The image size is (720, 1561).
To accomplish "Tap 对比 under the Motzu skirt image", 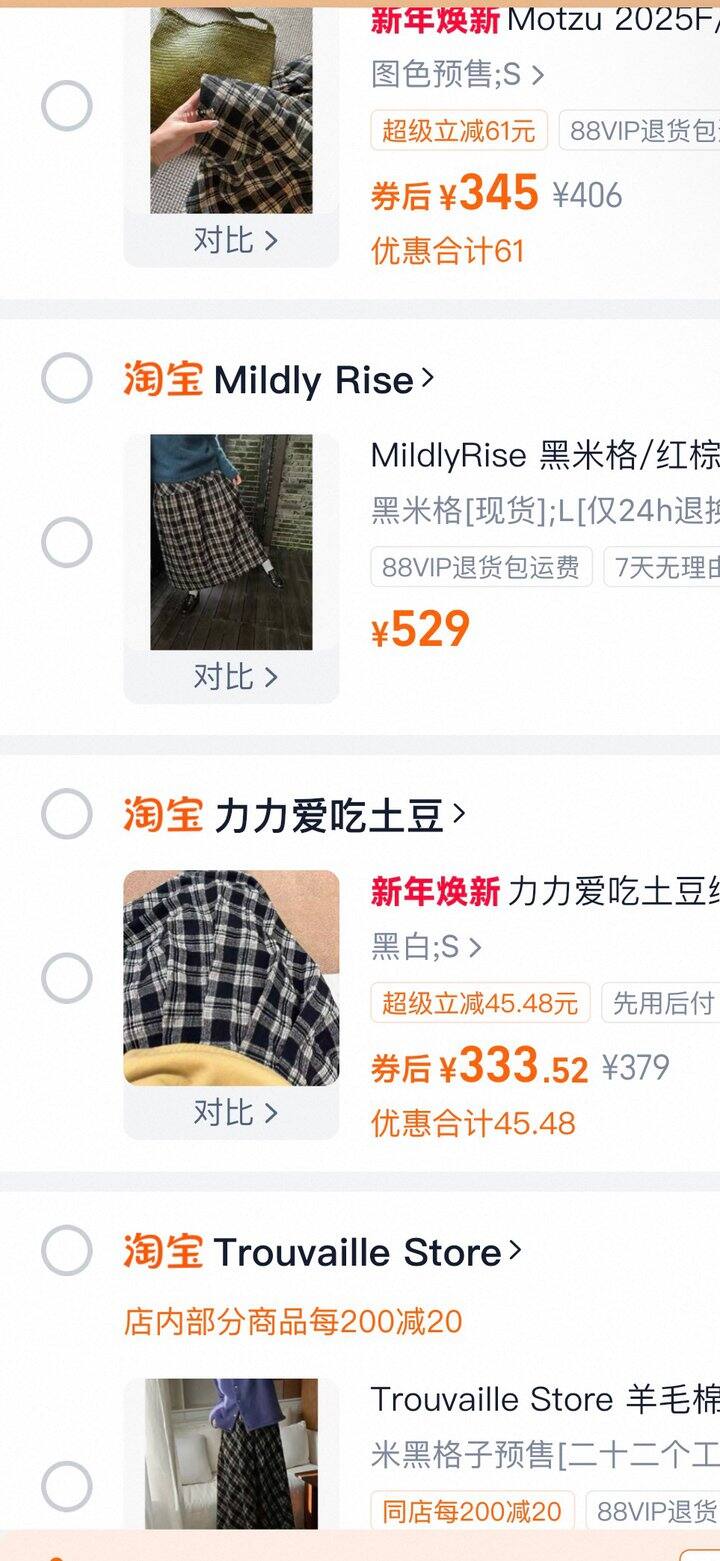I will click(234, 241).
